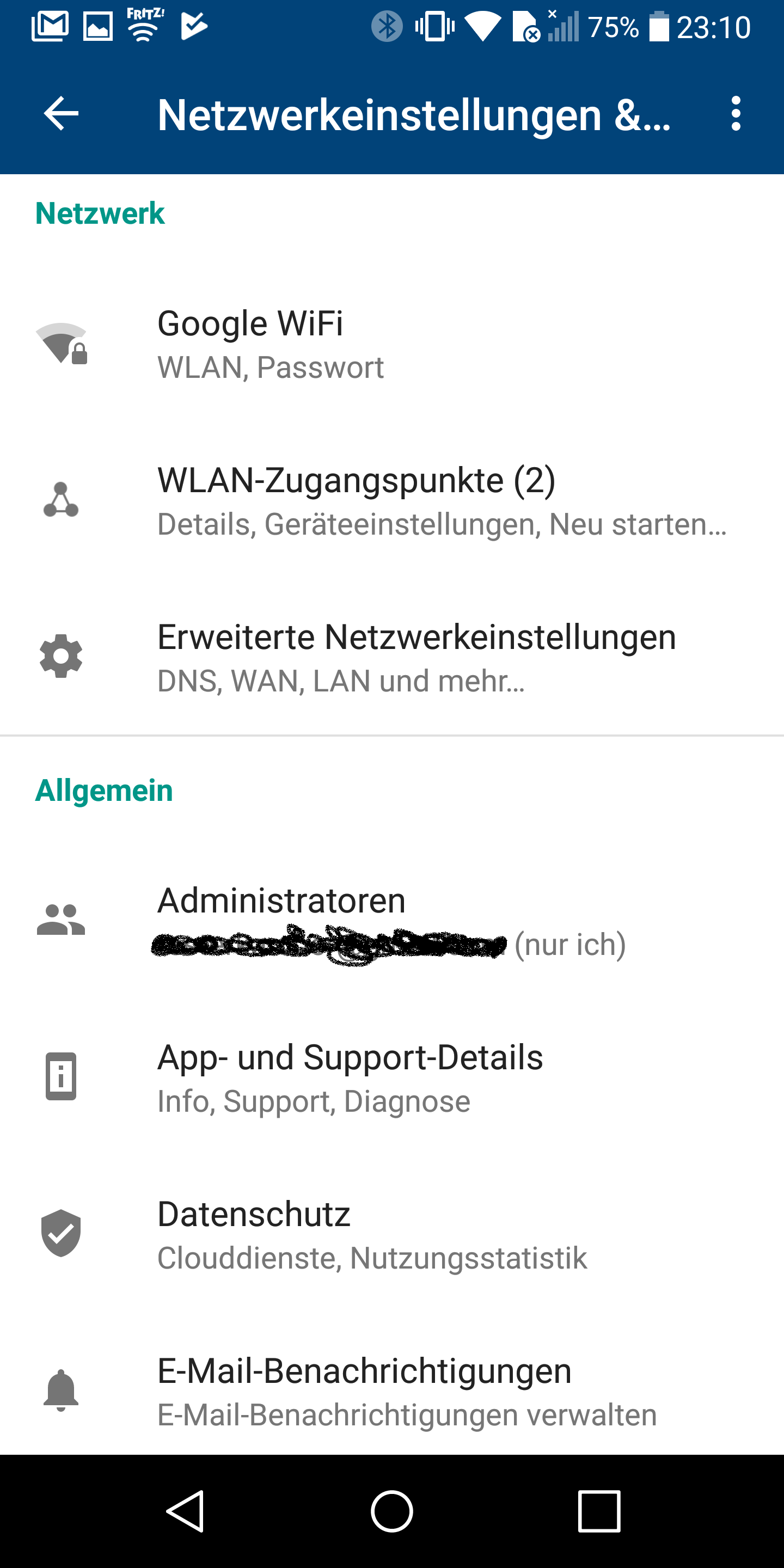This screenshot has height=1568, width=784.
Task: Open Datenschutz settings
Action: 392,1234
